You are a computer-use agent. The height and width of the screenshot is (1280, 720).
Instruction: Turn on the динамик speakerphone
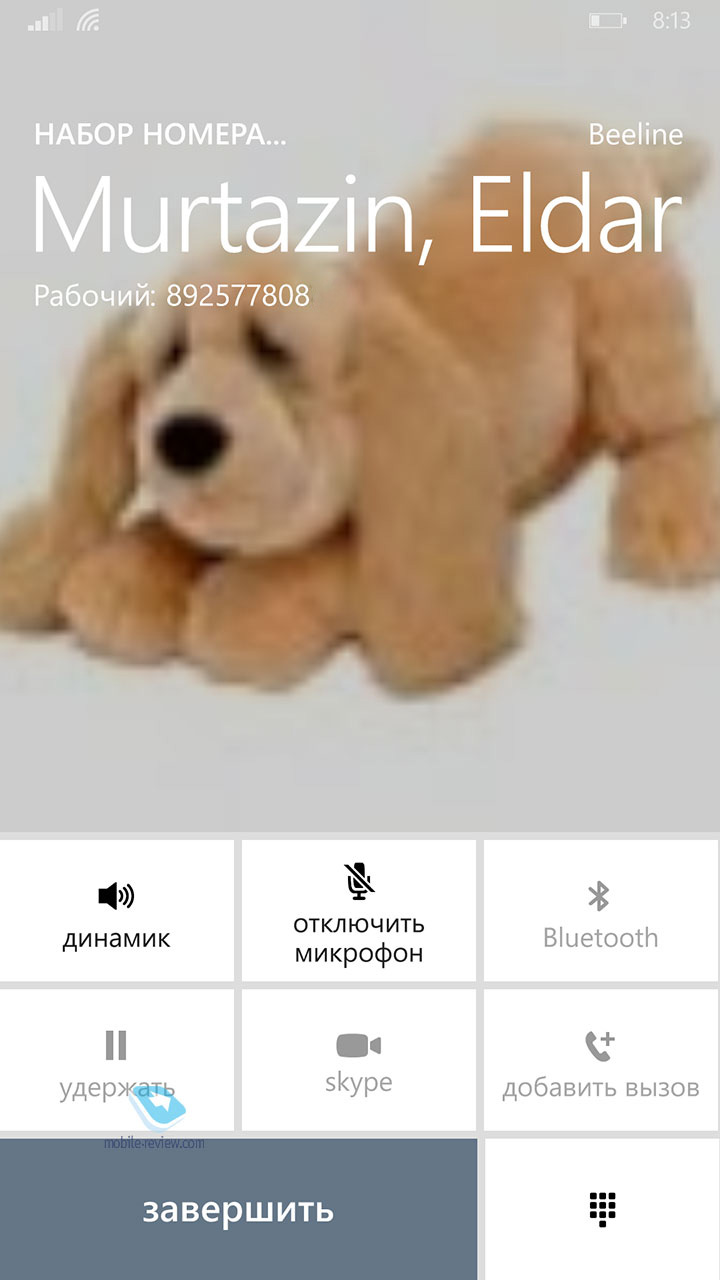(117, 911)
